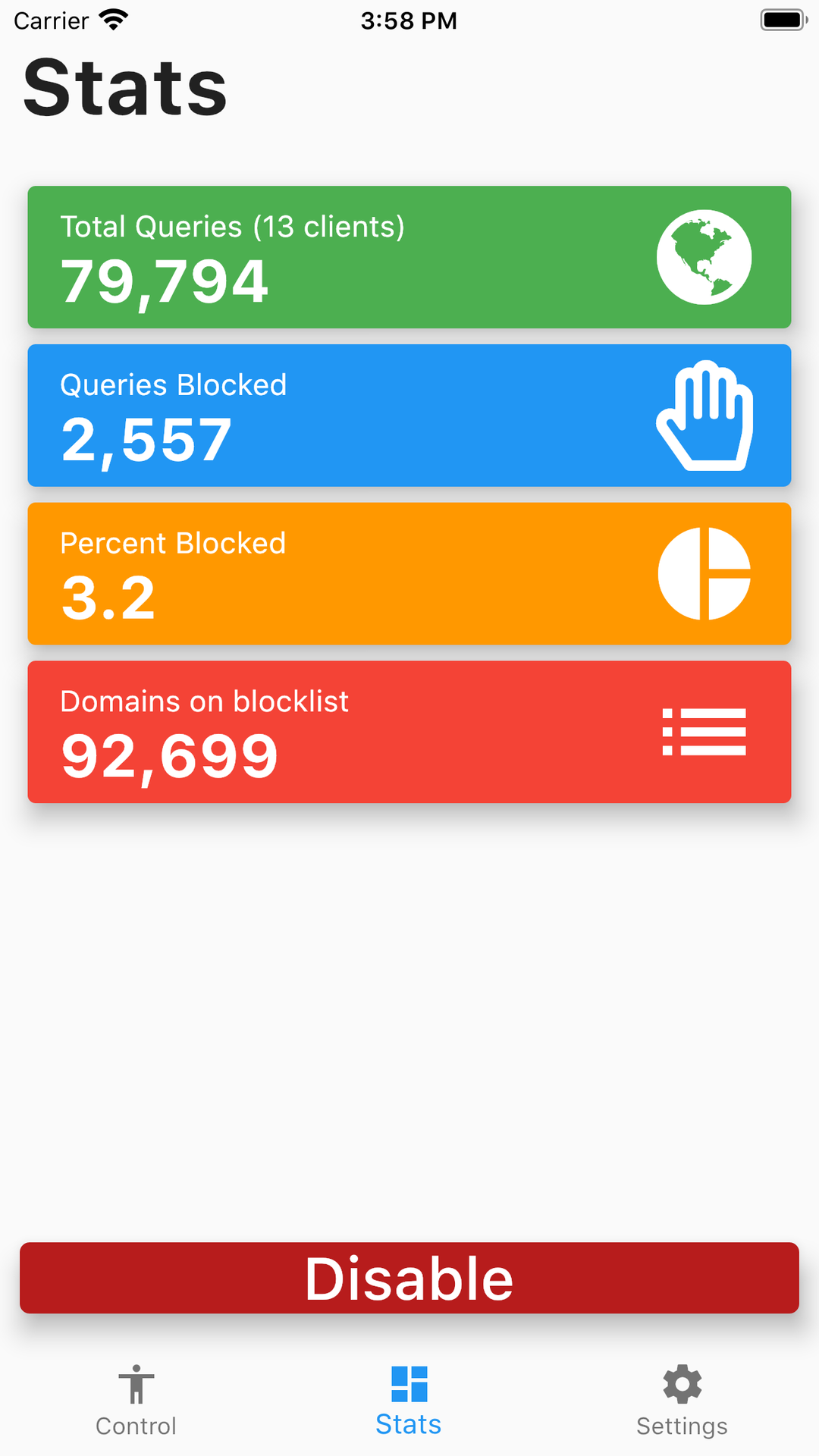Switch to the Control tab
This screenshot has width=819, height=1456.
[x=136, y=1401]
